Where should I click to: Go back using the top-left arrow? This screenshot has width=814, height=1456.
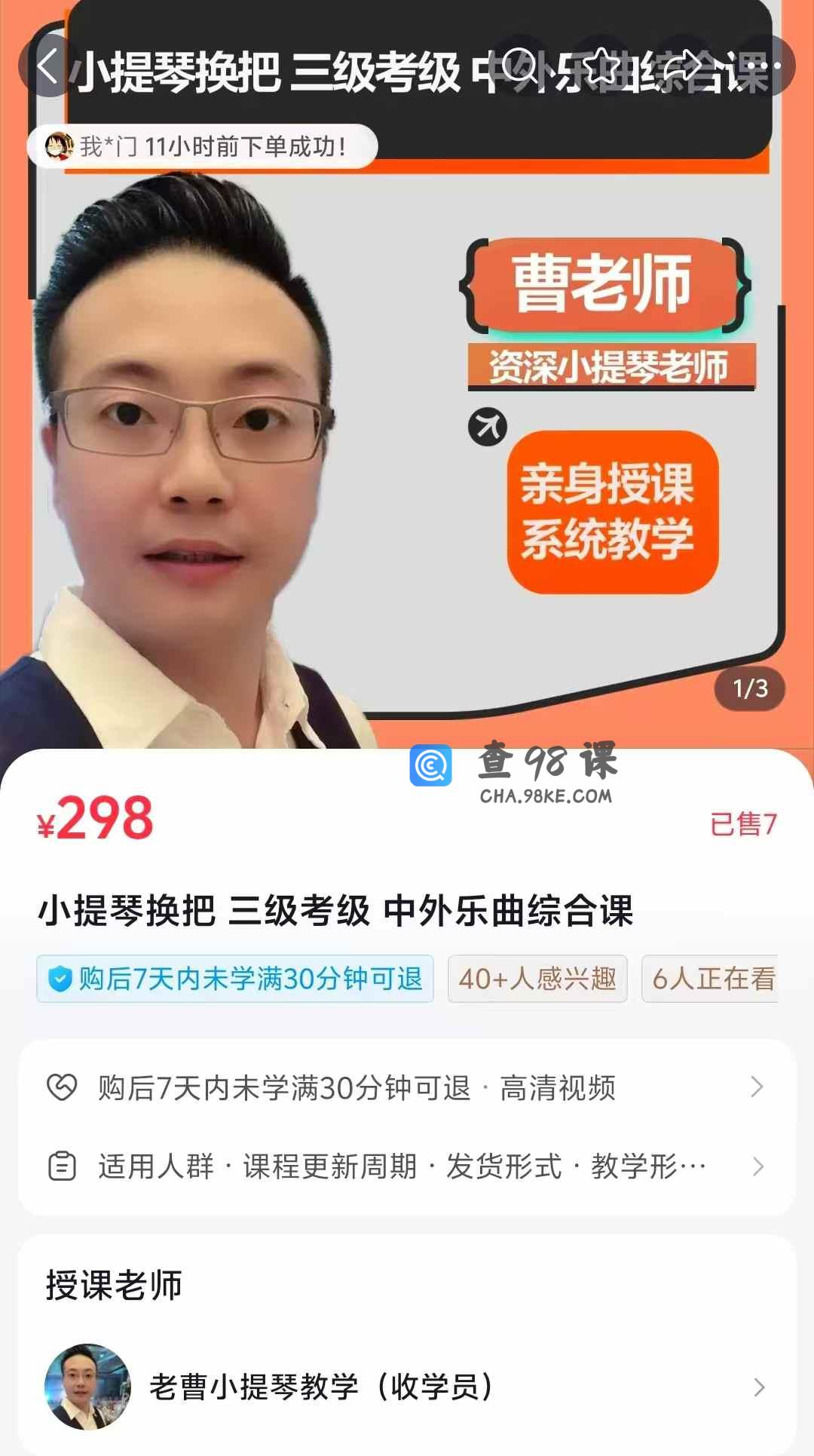tap(48, 66)
